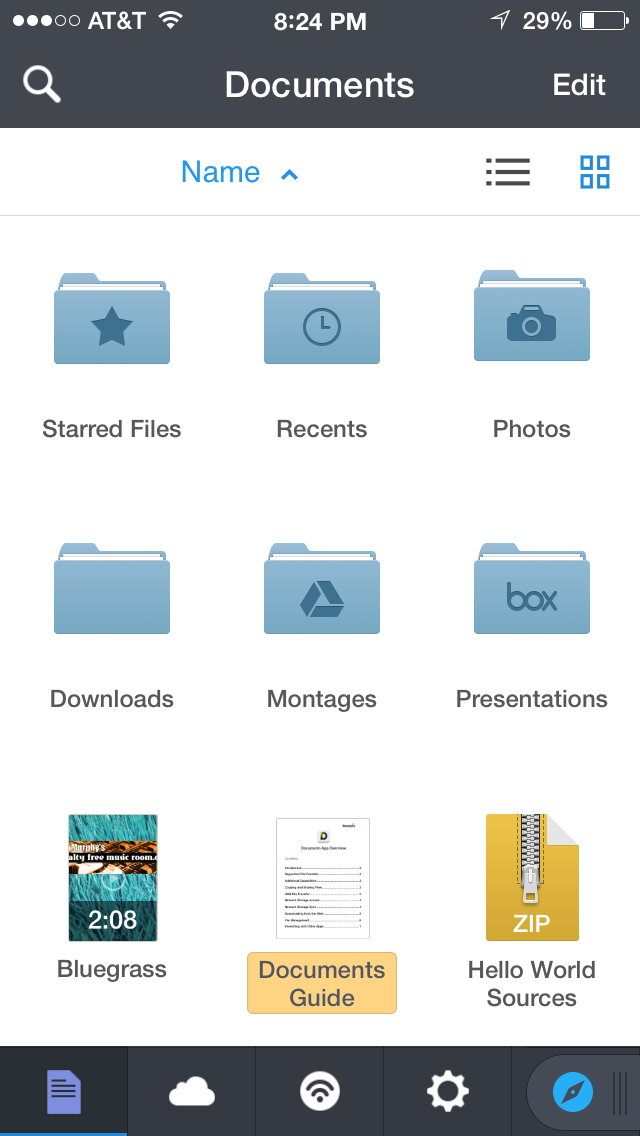Image resolution: width=640 pixels, height=1136 pixels.
Task: Switch to list view
Action: tap(507, 172)
